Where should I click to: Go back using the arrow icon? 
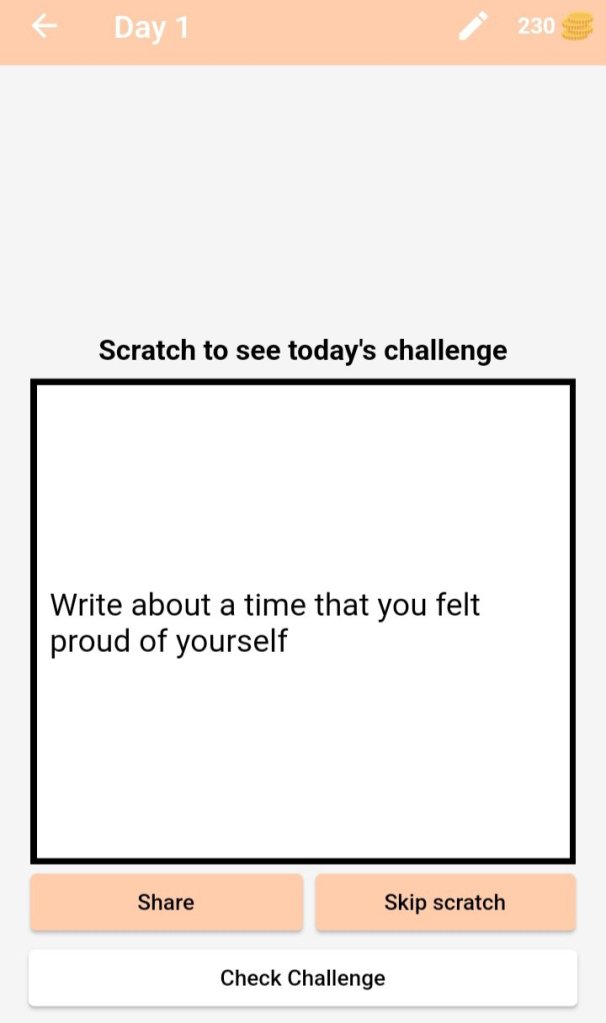45,26
